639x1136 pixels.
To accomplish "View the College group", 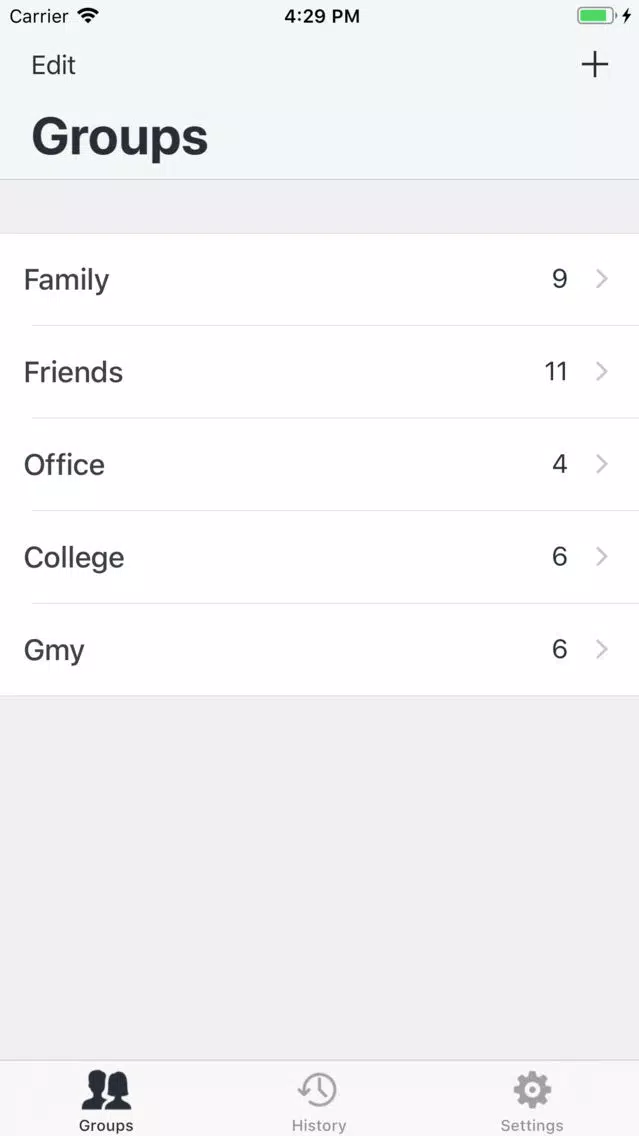I will [320, 557].
